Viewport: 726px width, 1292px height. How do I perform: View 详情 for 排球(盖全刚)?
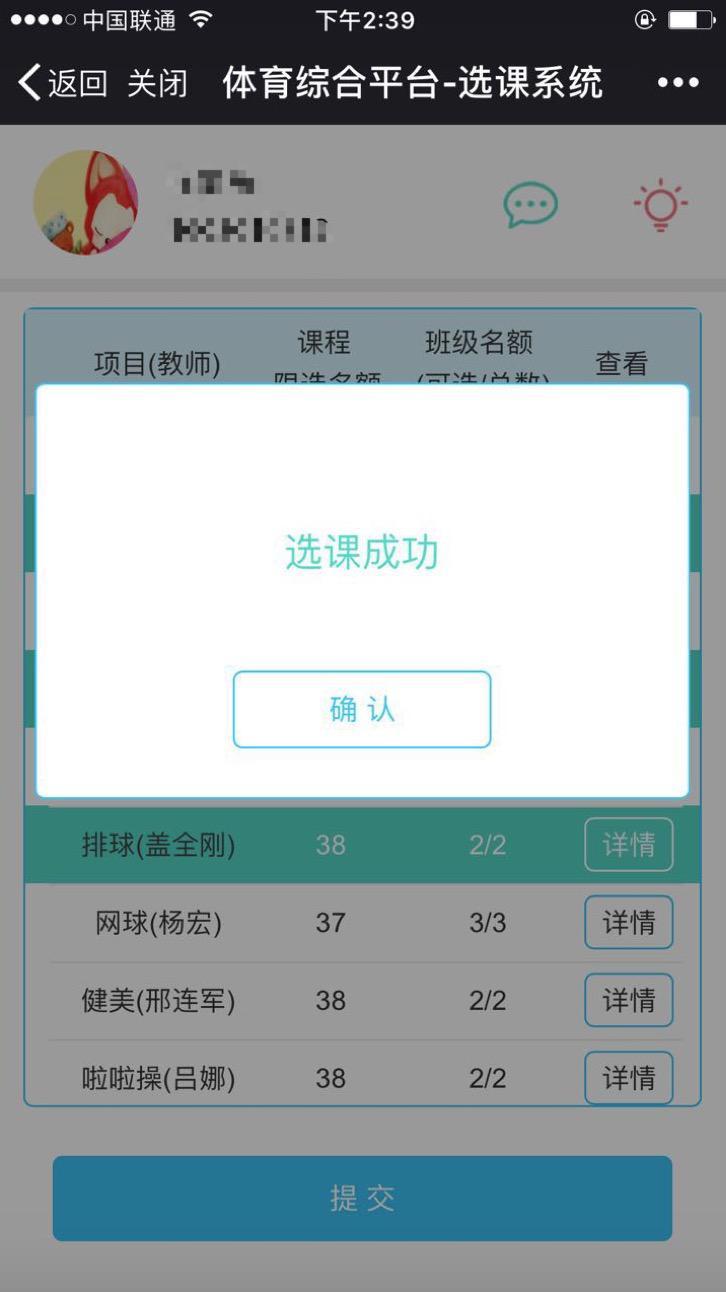pos(628,845)
